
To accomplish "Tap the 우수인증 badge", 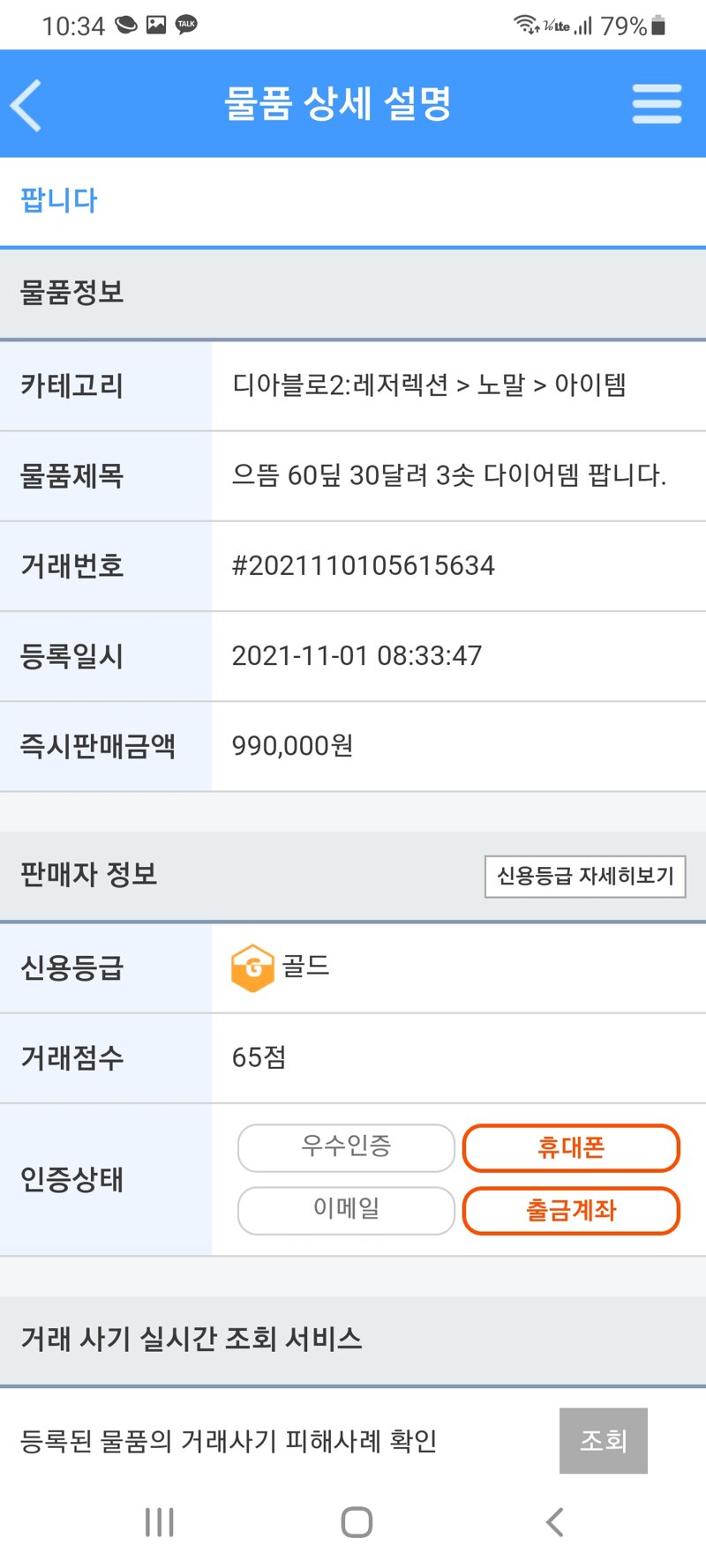I will point(346,1147).
